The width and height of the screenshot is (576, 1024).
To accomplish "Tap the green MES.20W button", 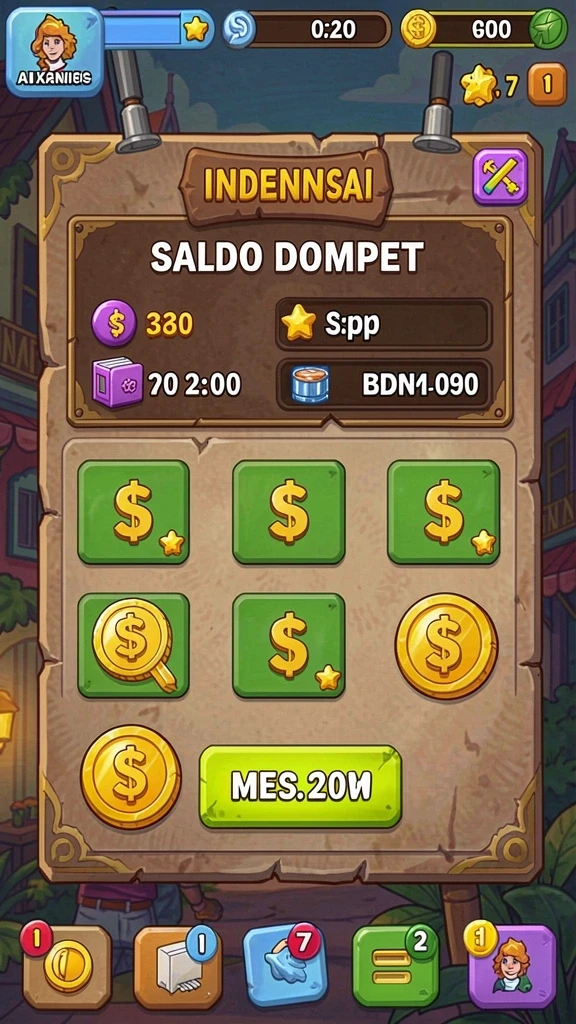I will click(x=300, y=787).
